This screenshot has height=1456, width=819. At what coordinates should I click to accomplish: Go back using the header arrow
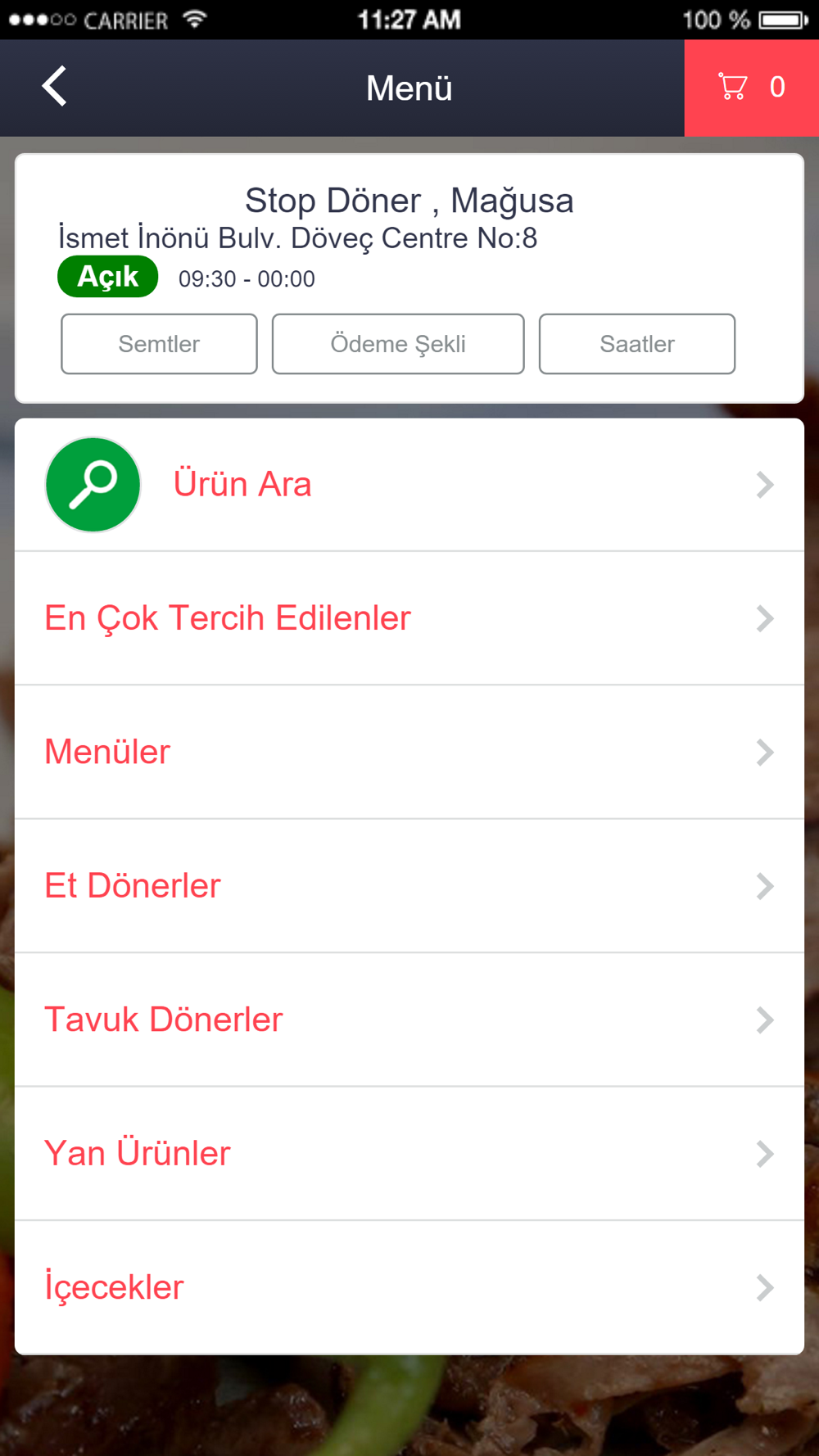click(55, 87)
